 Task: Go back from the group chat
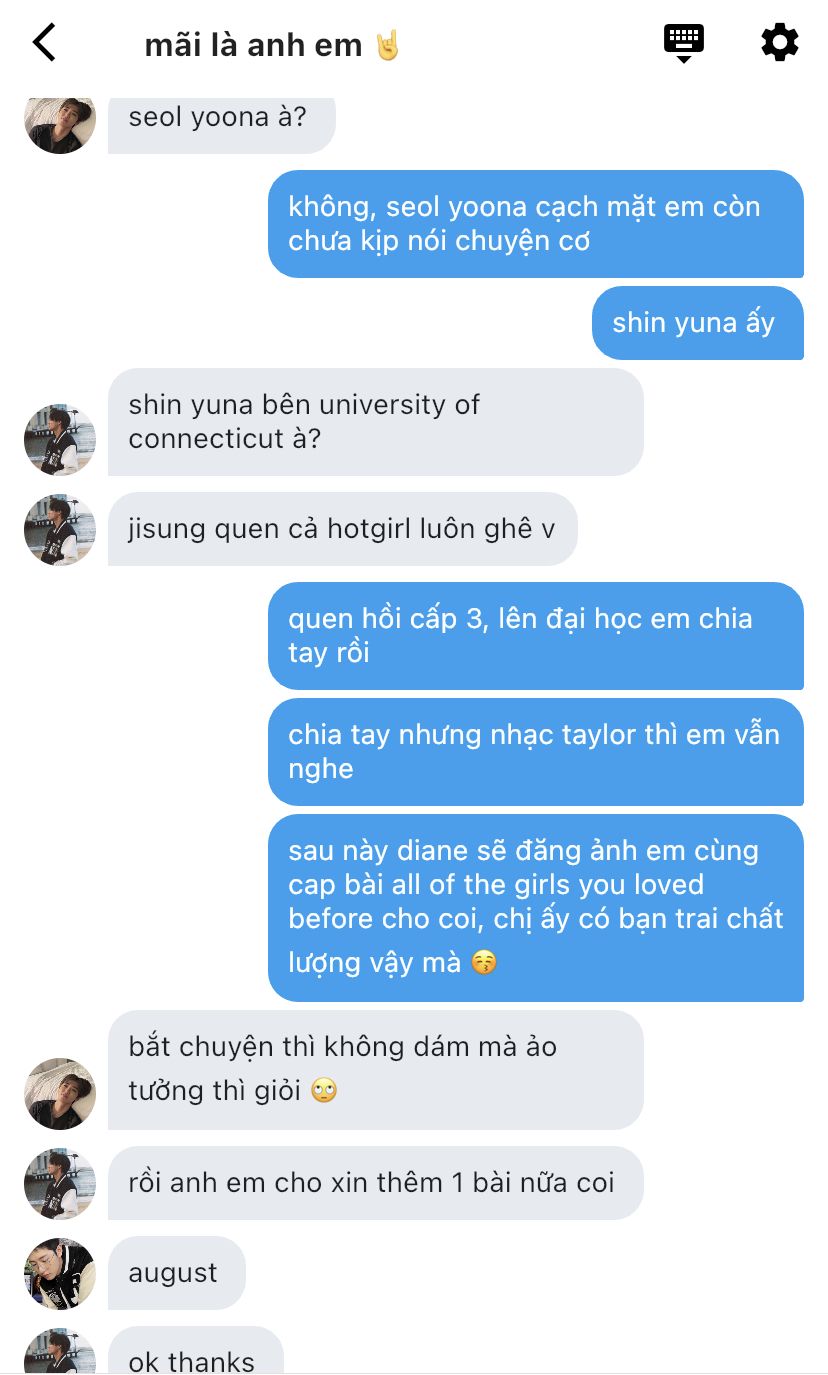click(x=44, y=43)
